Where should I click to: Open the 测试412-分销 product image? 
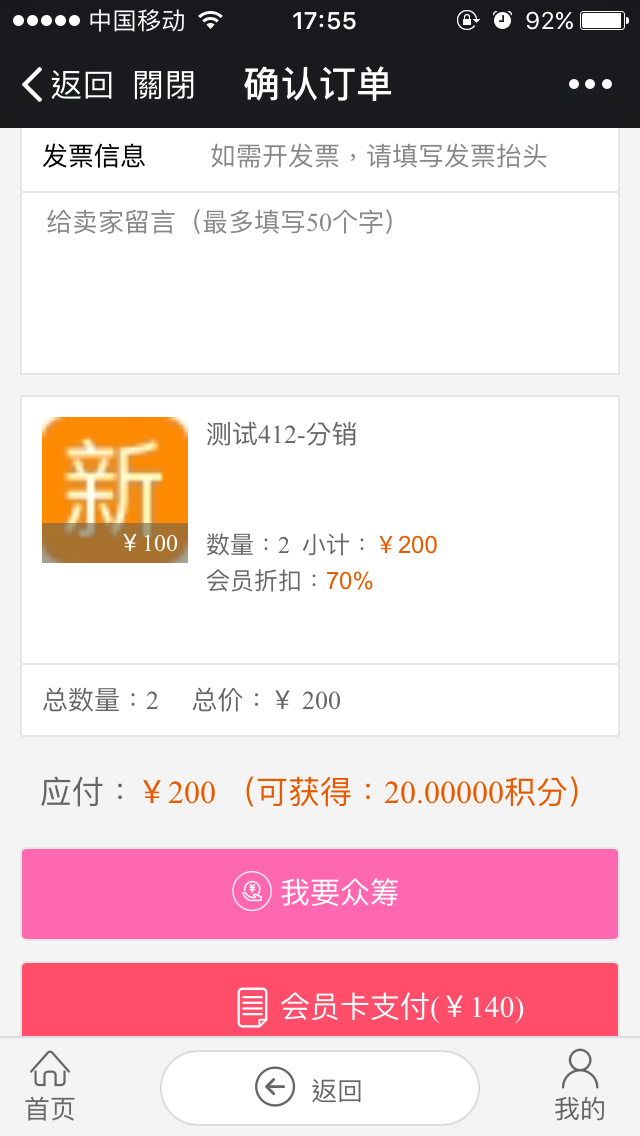115,490
